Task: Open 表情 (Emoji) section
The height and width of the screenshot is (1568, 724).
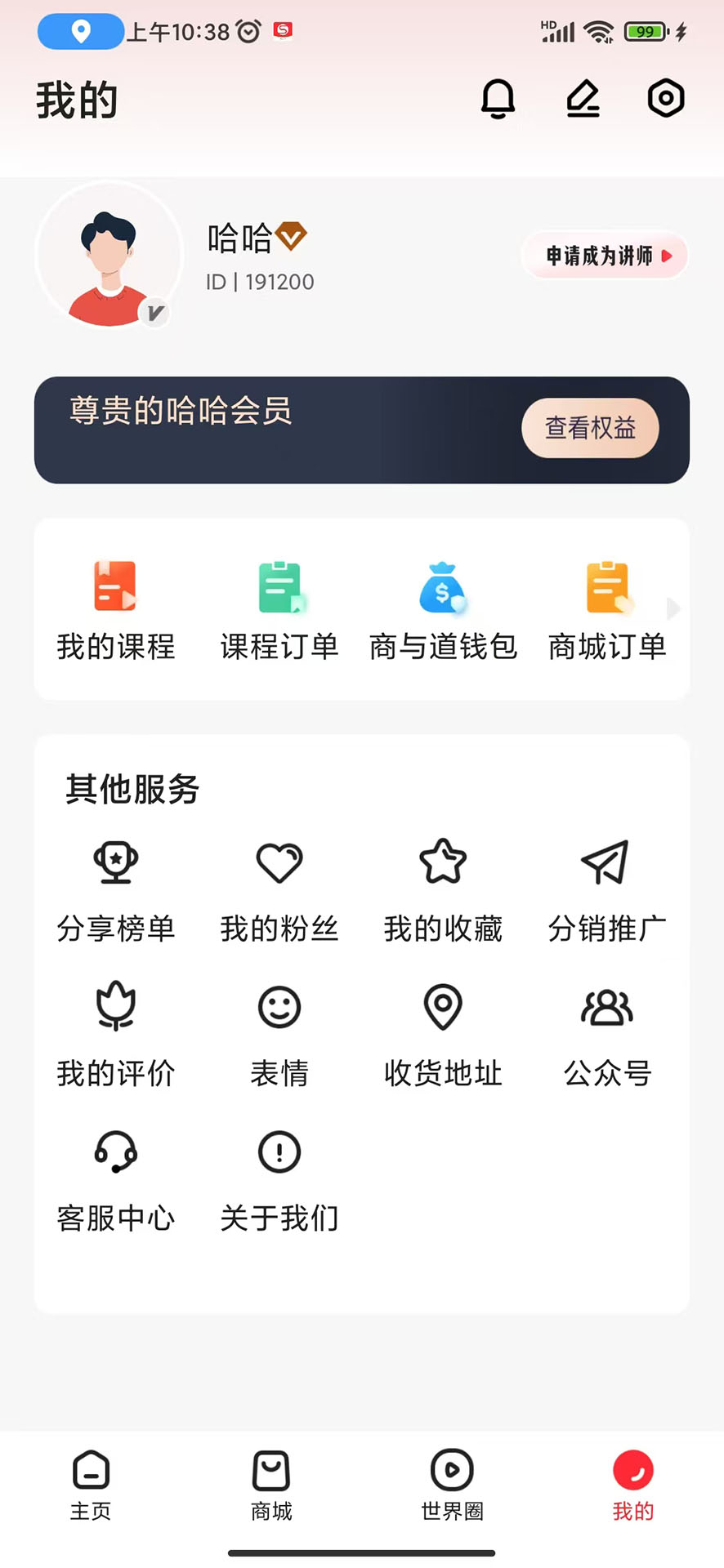Action: (x=279, y=1036)
